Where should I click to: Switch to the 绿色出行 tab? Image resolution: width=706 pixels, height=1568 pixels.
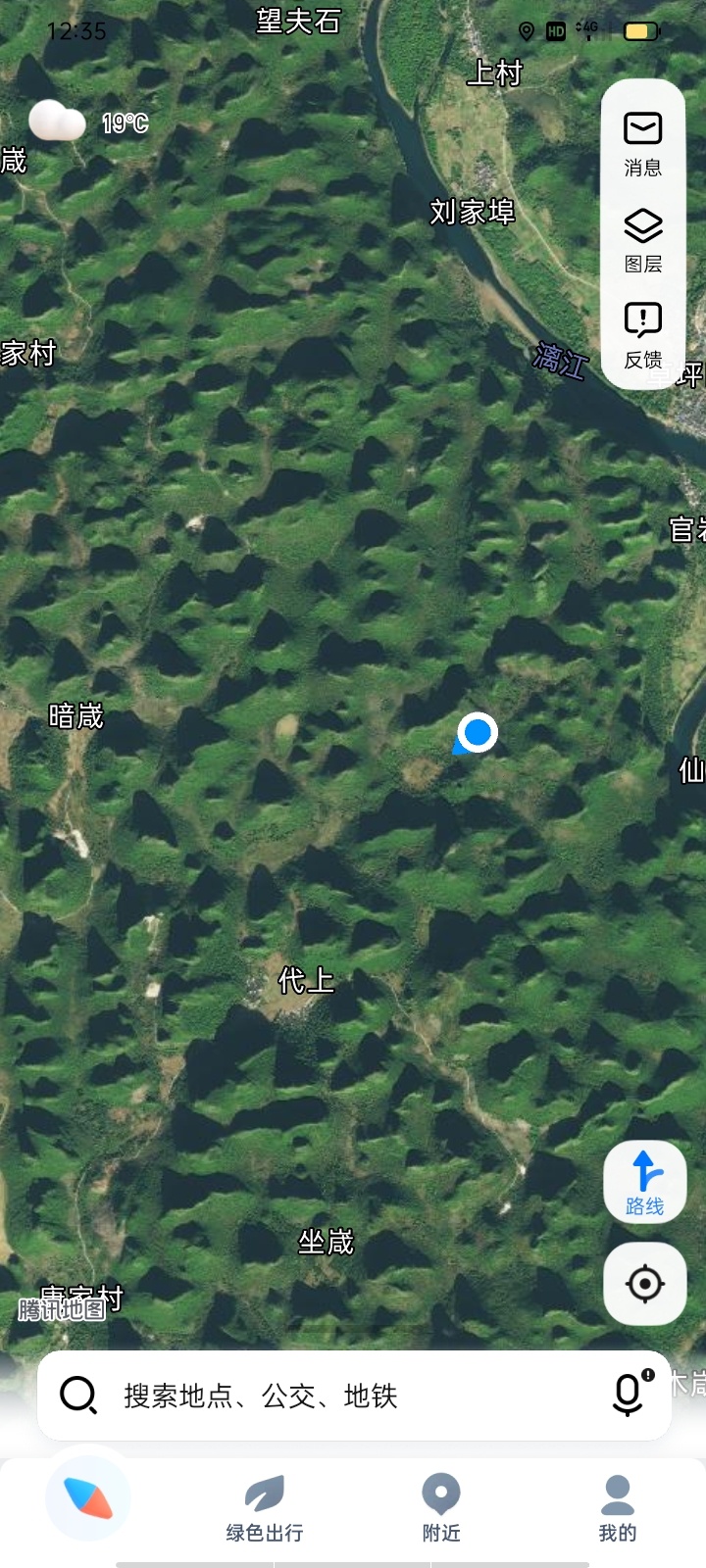coord(265,1509)
